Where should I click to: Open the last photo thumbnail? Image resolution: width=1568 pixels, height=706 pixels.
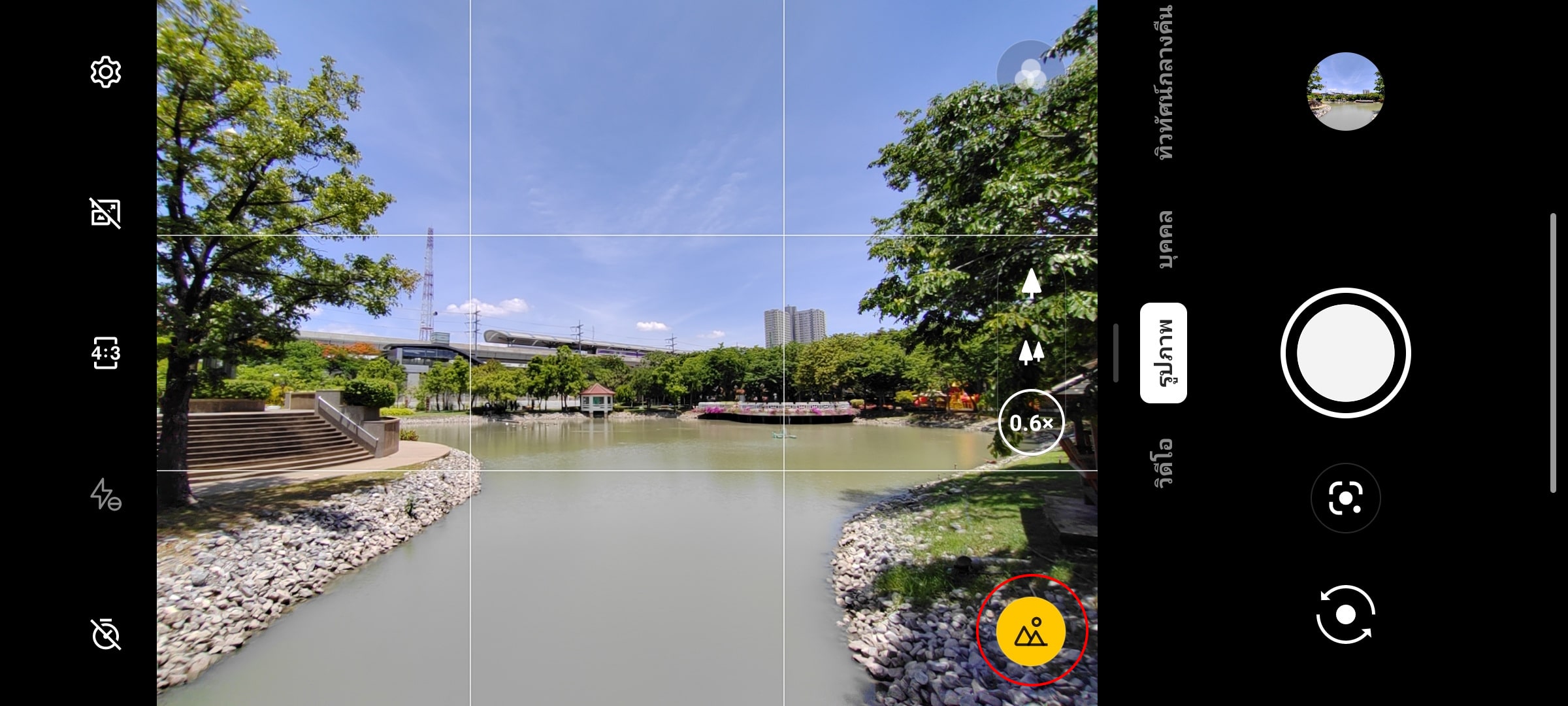pos(1345,92)
